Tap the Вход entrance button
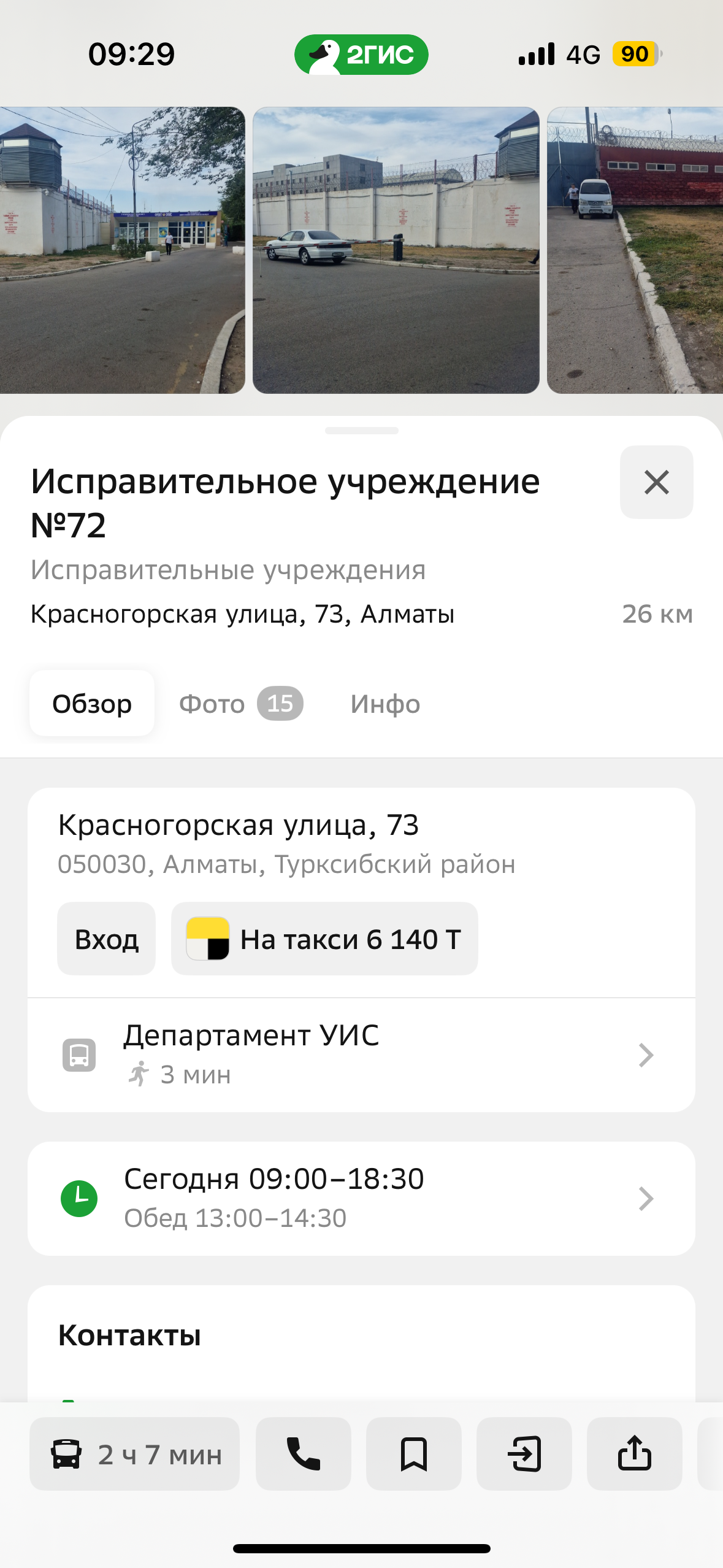 point(106,939)
